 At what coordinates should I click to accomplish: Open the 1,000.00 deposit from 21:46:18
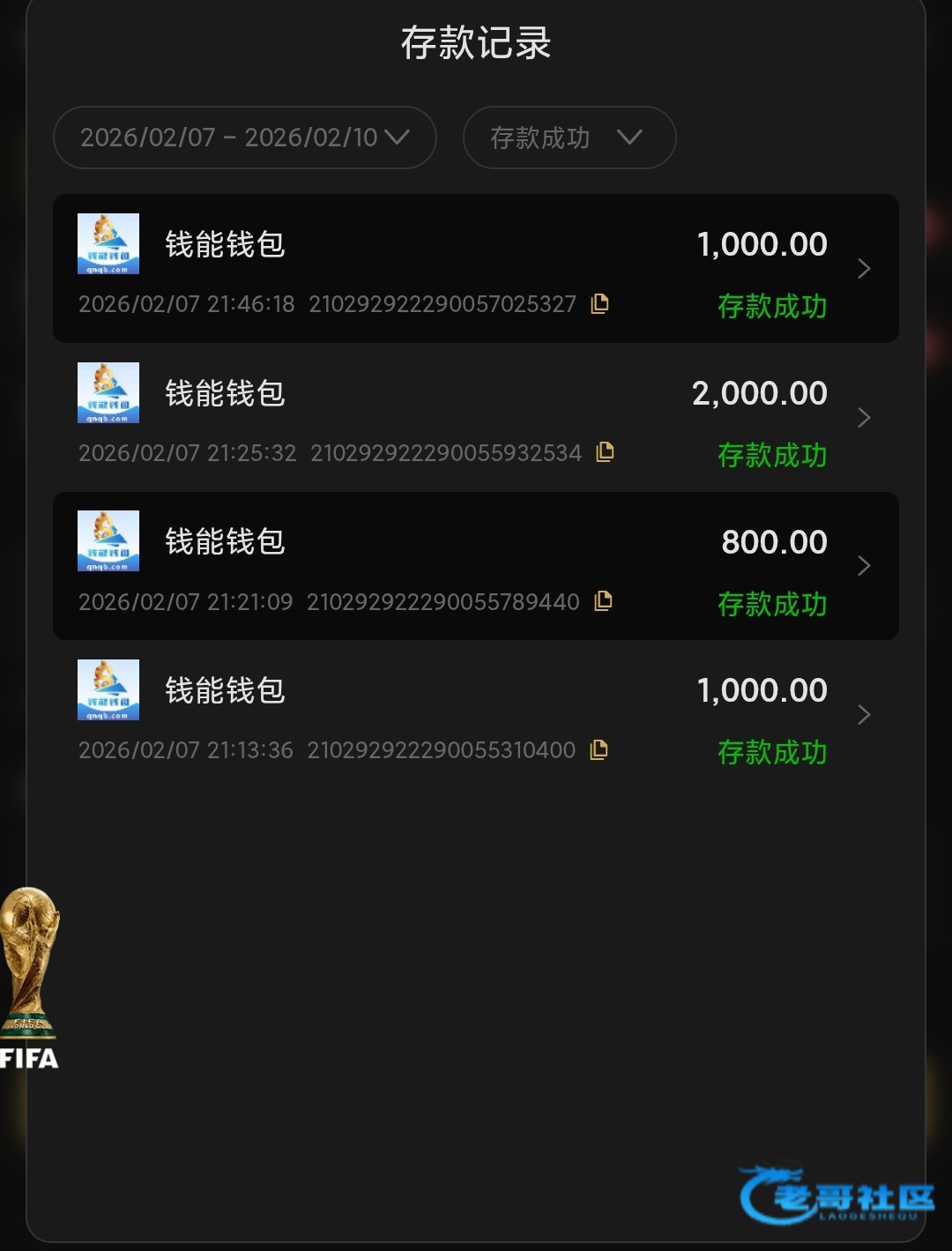click(862, 269)
